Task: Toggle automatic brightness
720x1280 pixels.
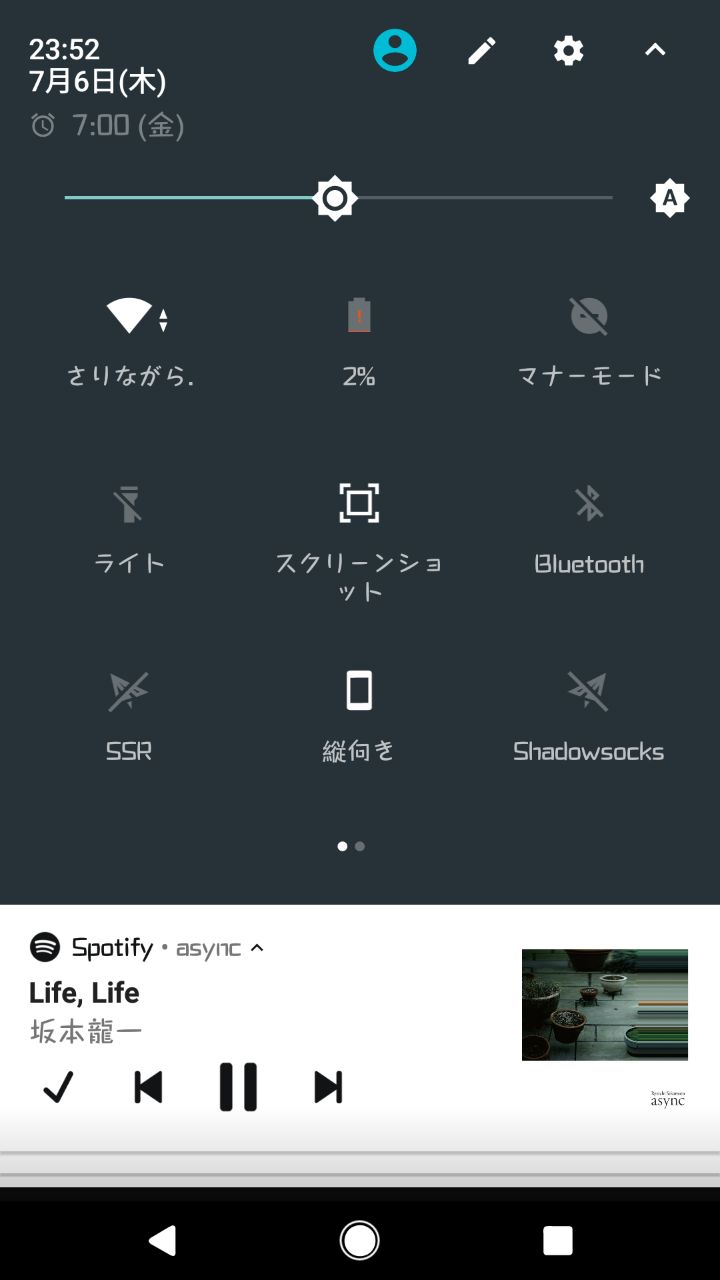Action: click(x=669, y=198)
